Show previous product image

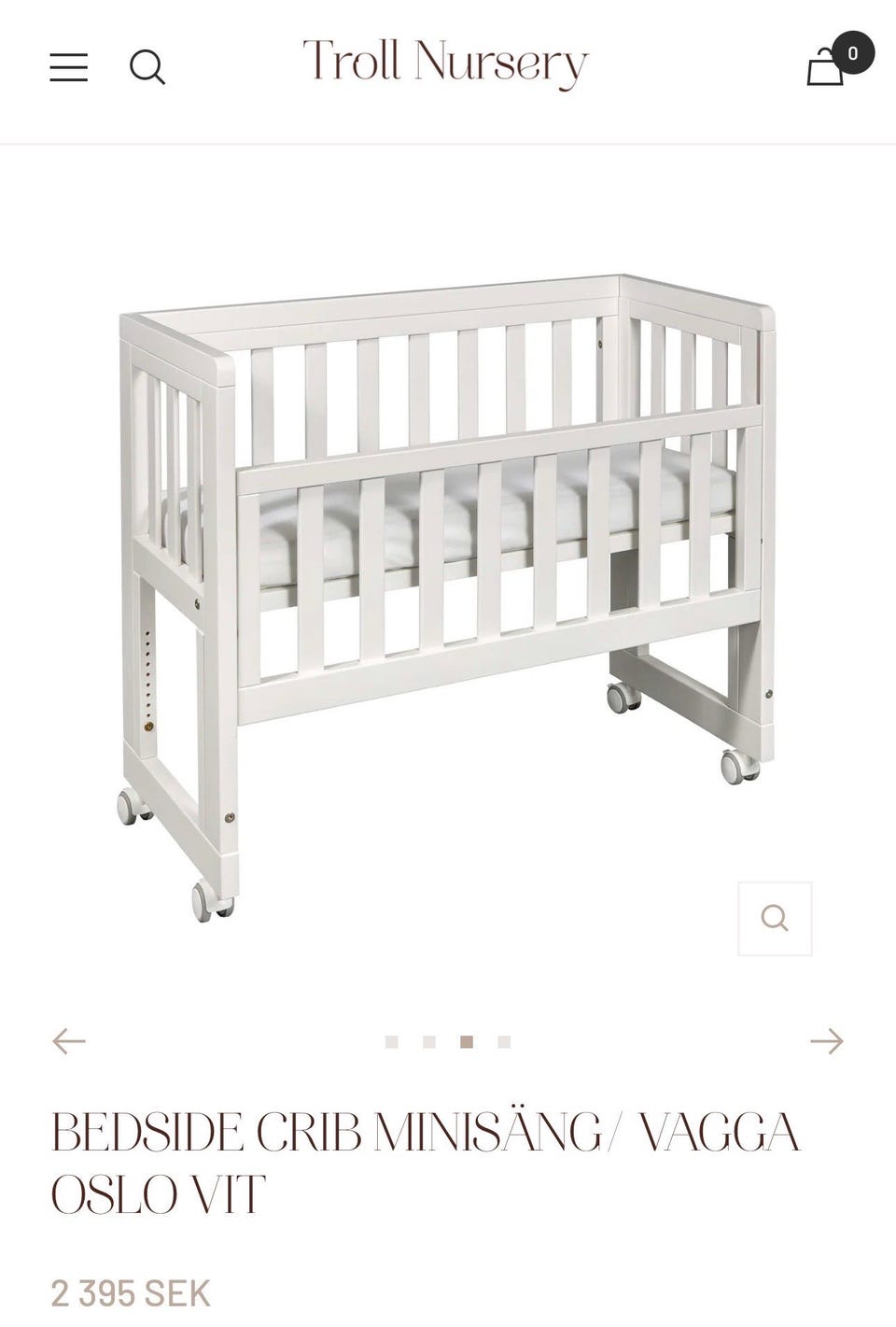tap(69, 1041)
